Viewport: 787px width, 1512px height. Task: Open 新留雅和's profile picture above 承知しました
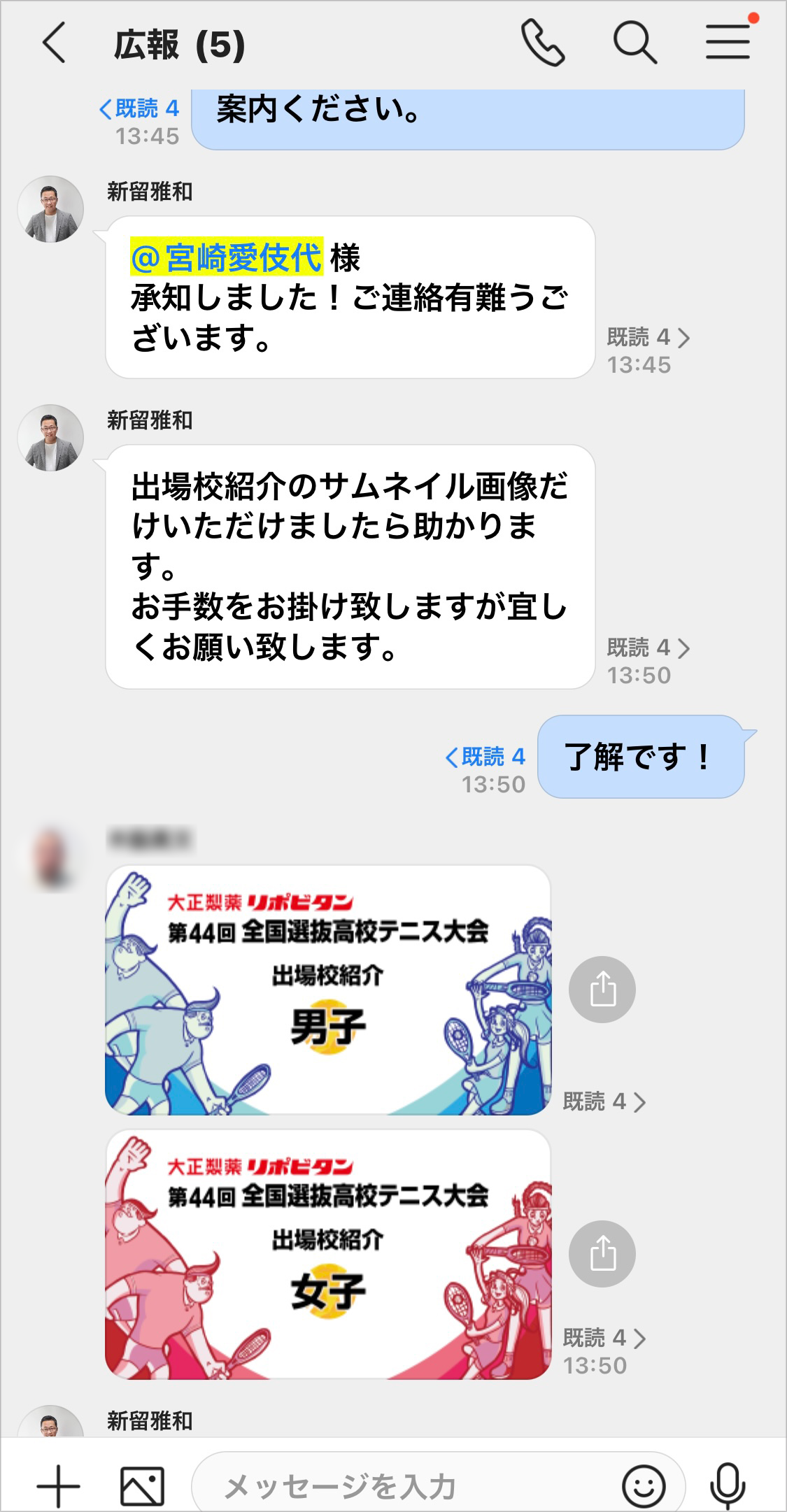50,209
